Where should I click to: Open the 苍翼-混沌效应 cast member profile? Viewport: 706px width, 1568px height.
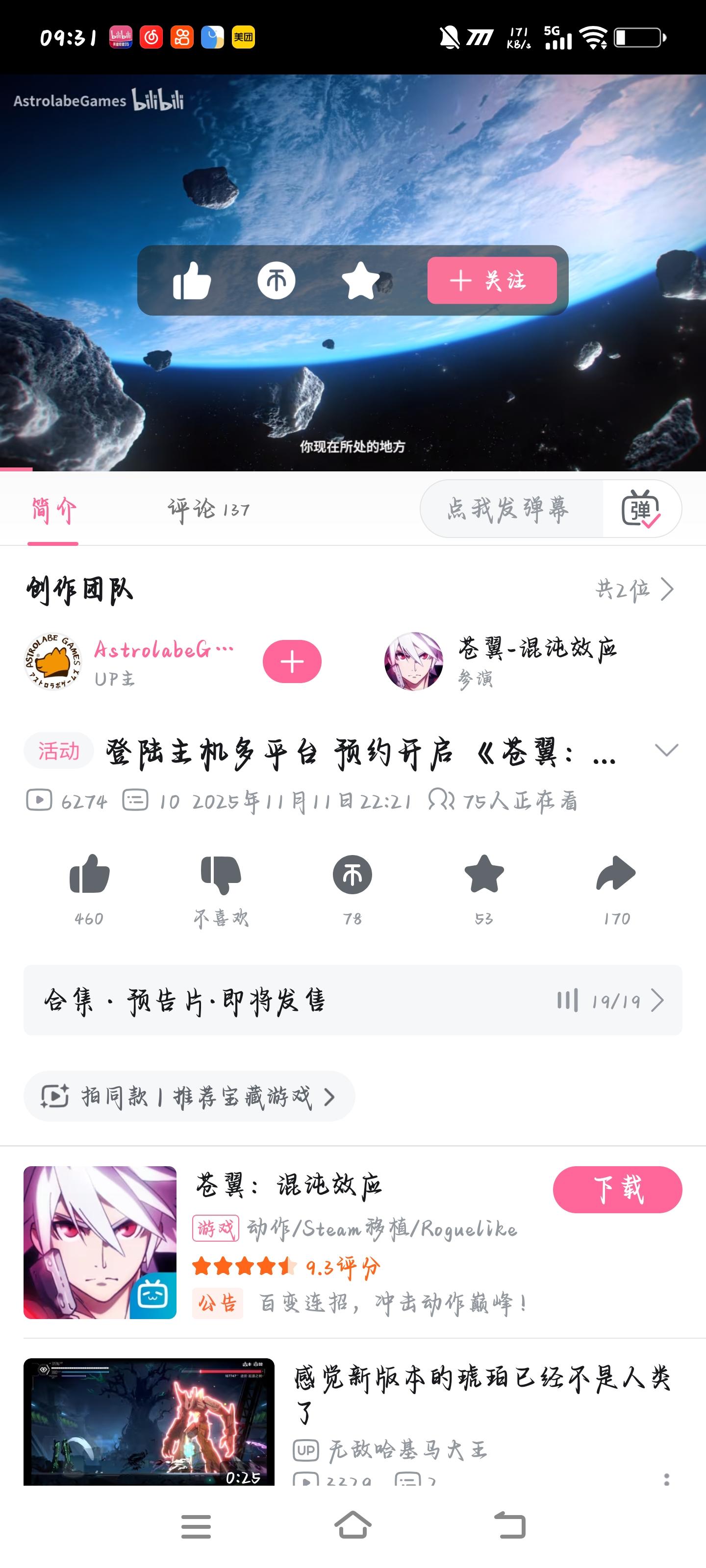[500, 661]
